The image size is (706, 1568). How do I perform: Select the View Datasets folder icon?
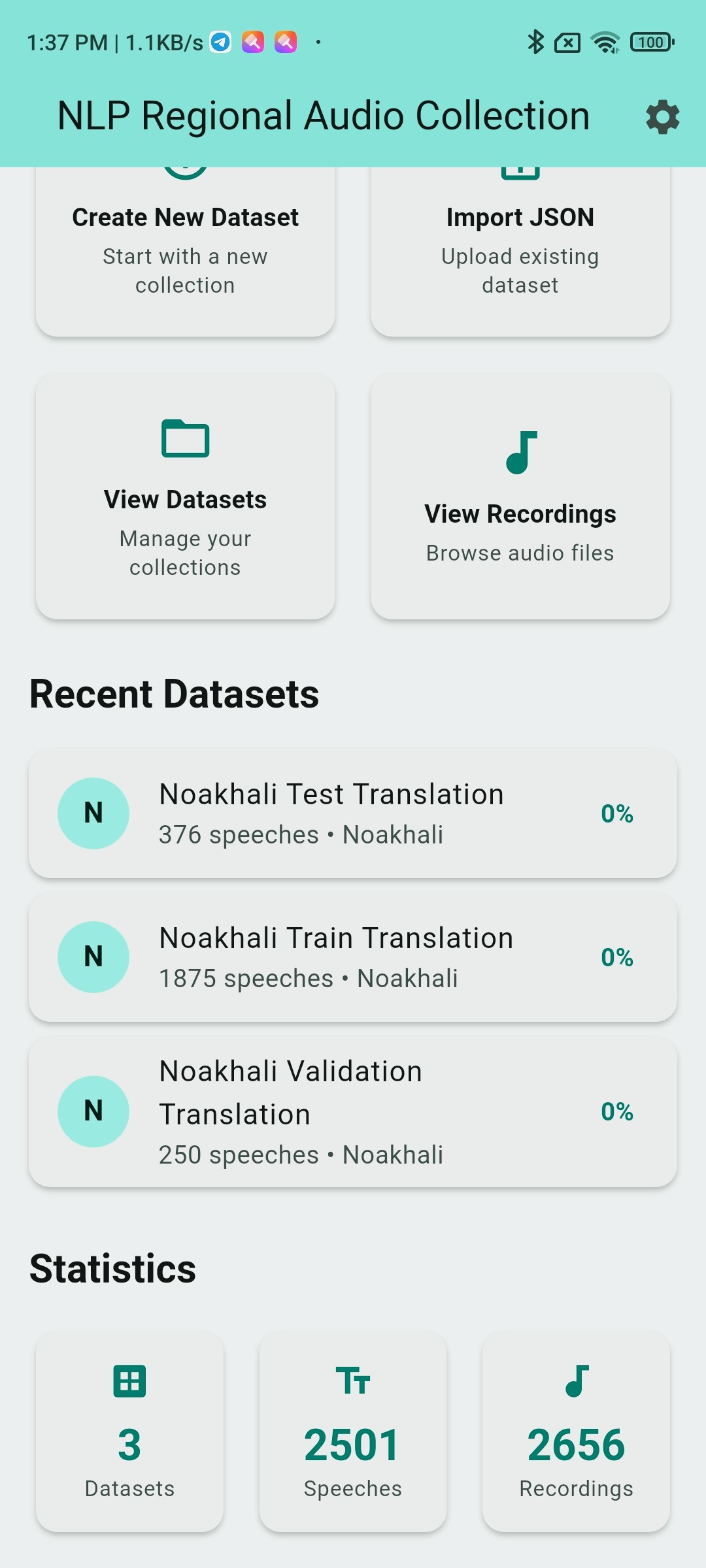coord(185,438)
